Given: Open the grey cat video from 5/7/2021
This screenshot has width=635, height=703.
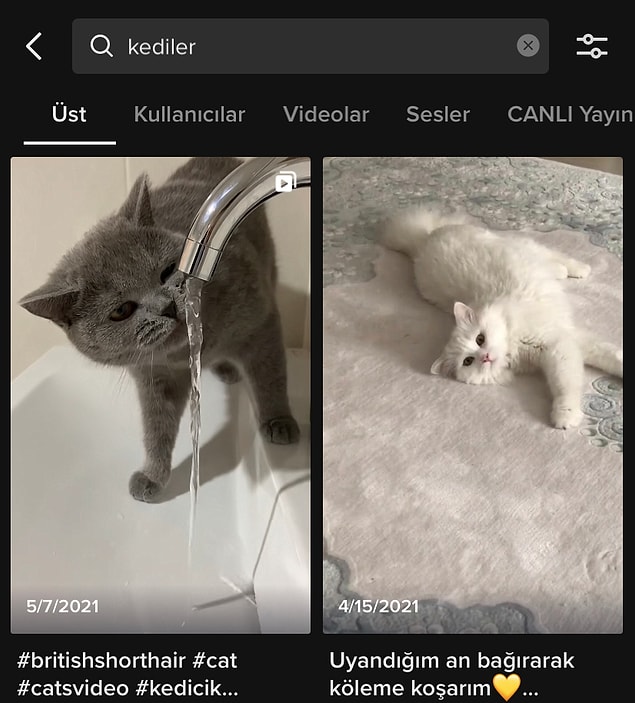Looking at the screenshot, I should click(160, 395).
